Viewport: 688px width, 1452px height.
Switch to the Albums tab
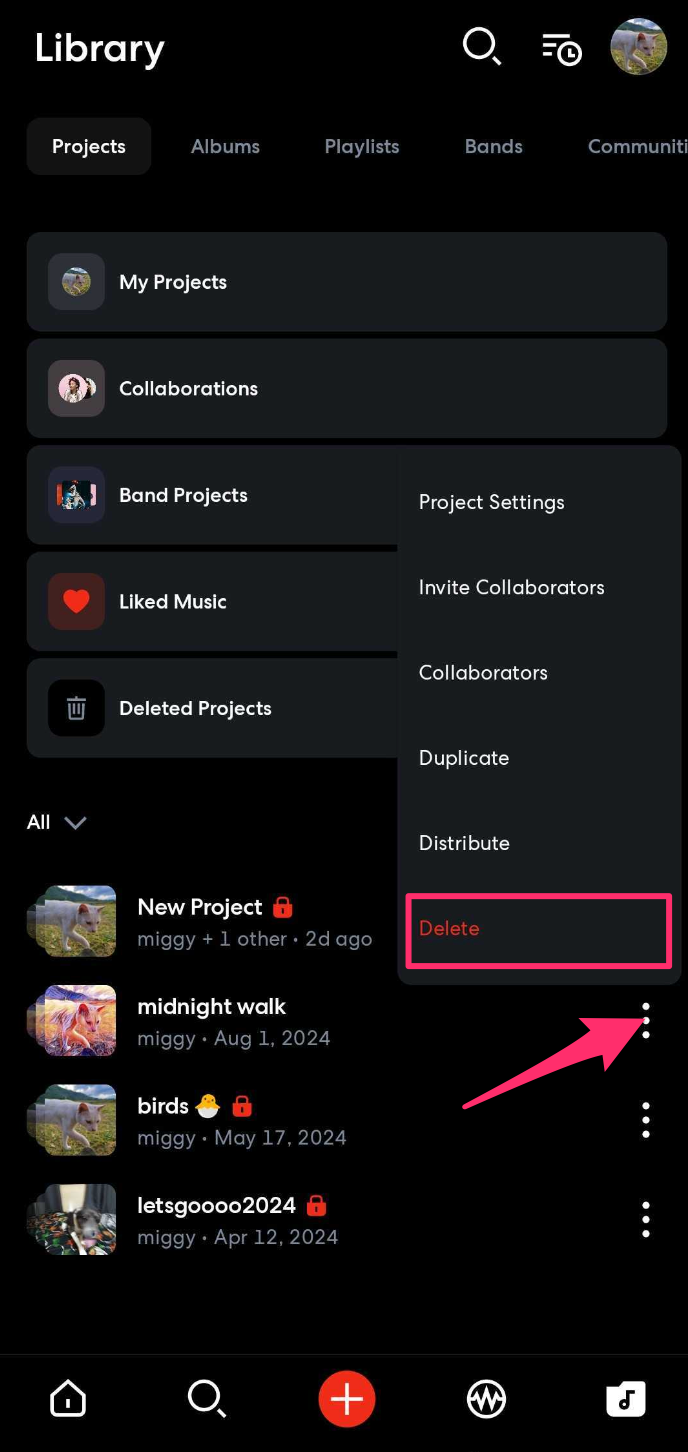[x=225, y=146]
